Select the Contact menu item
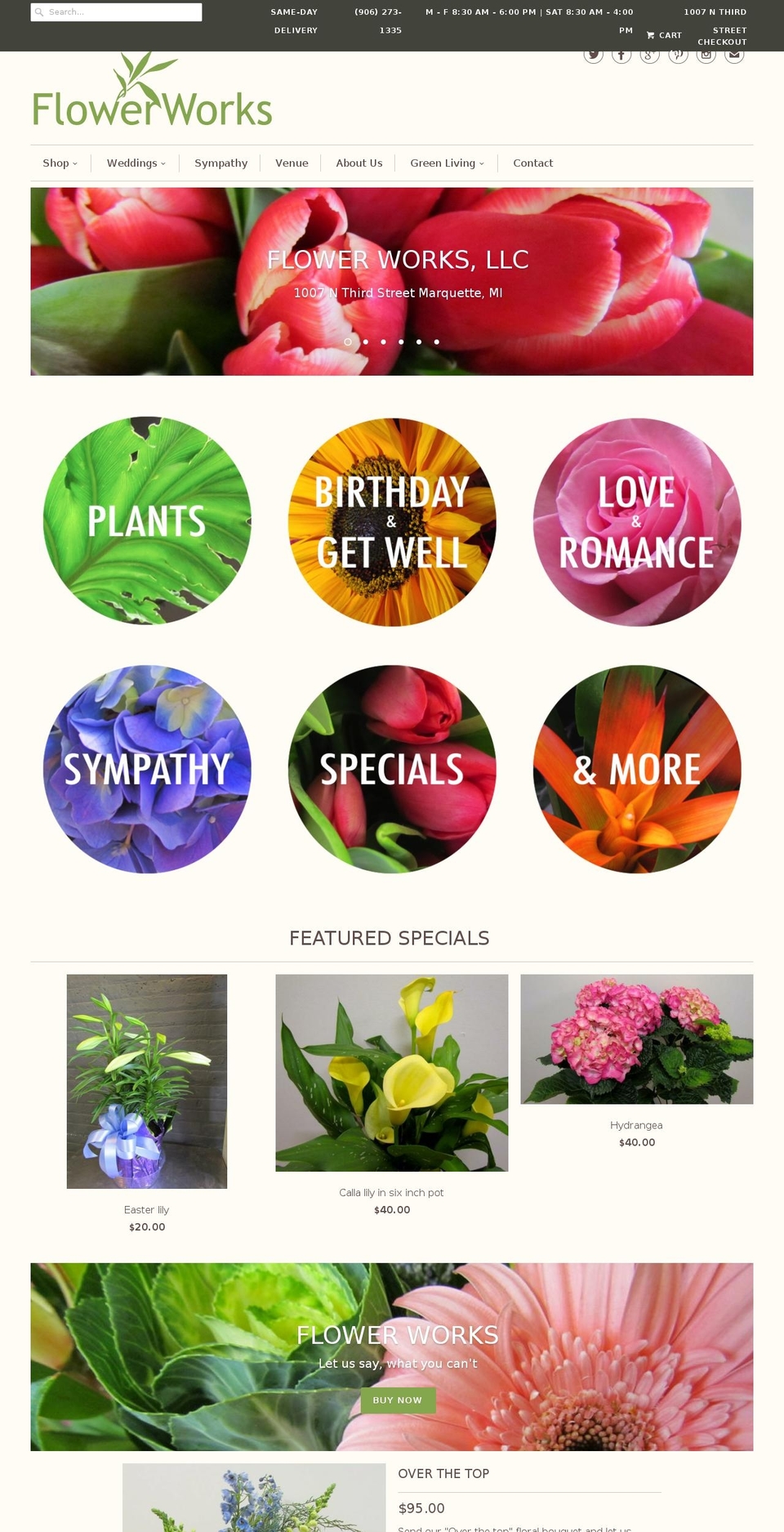Viewport: 784px width, 1532px height. click(532, 163)
